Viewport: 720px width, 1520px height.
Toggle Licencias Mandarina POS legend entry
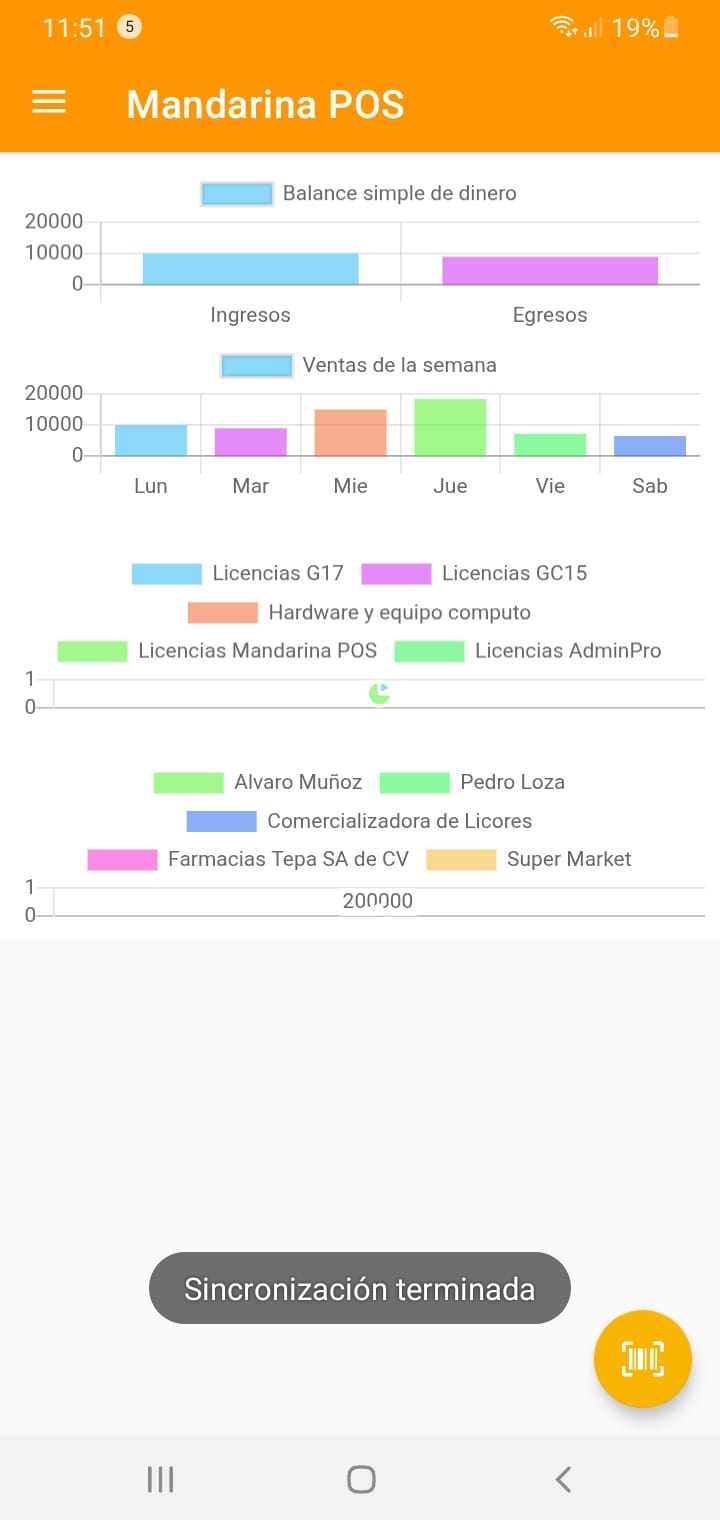tap(217, 650)
